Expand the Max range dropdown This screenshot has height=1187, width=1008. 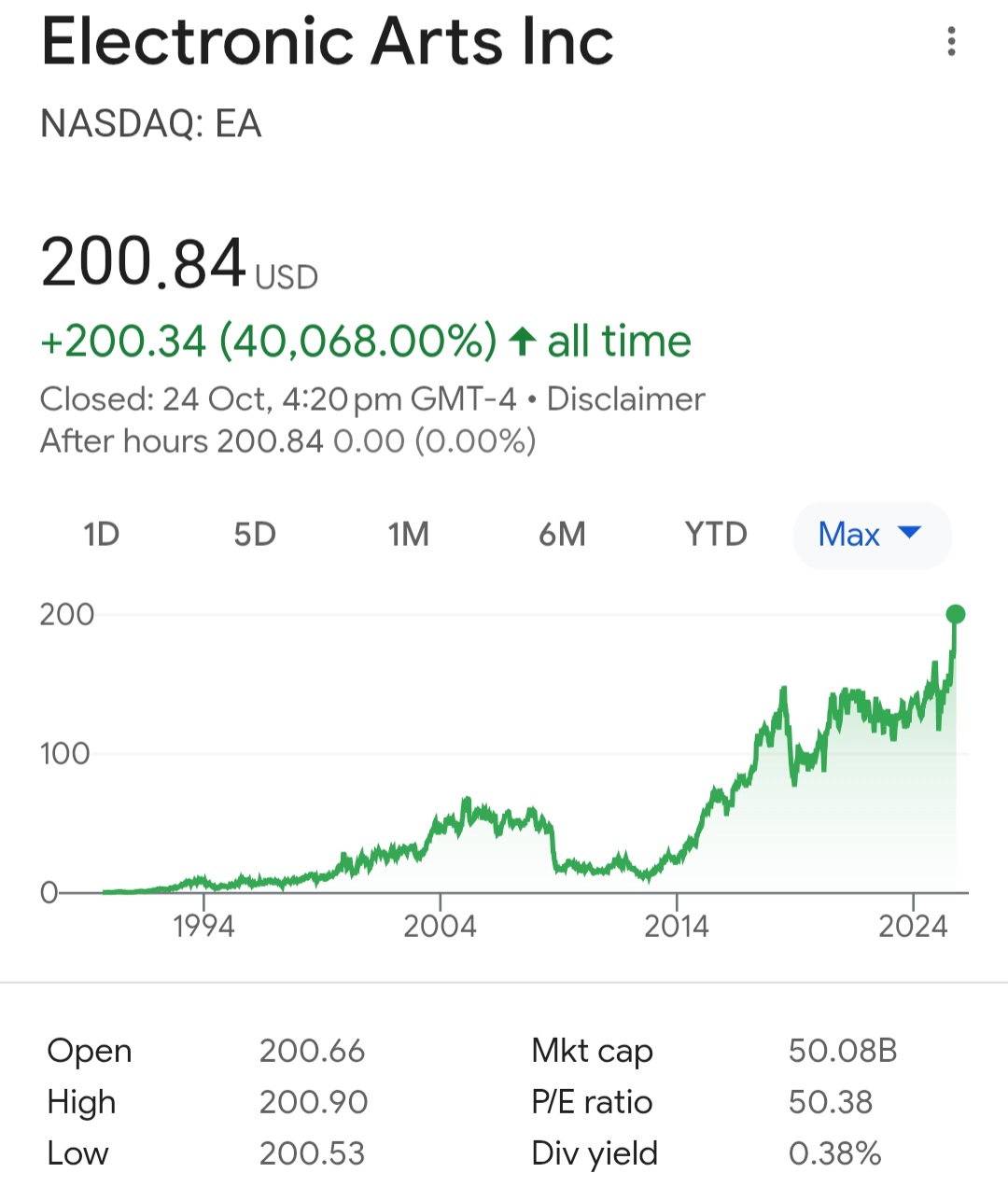pyautogui.click(x=872, y=535)
